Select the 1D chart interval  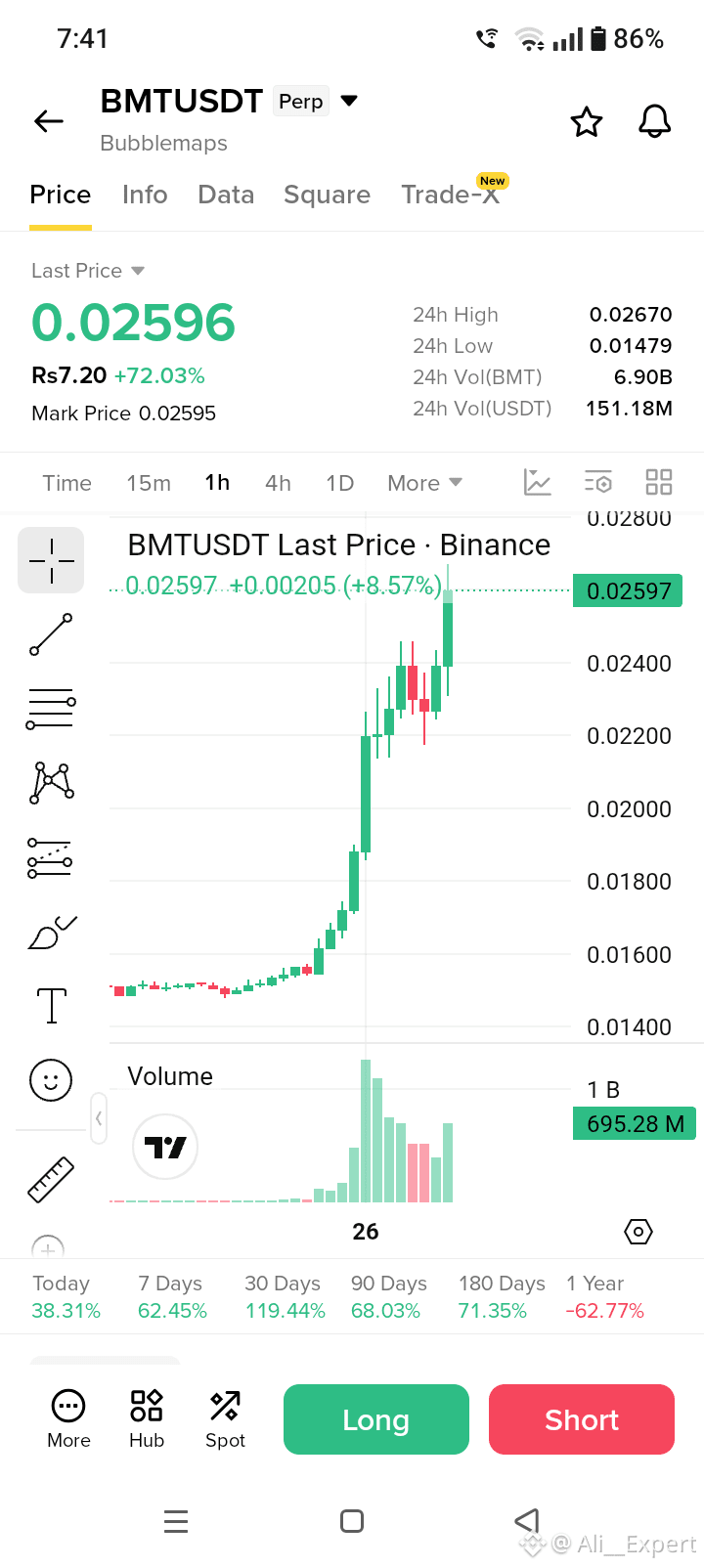pyautogui.click(x=339, y=483)
